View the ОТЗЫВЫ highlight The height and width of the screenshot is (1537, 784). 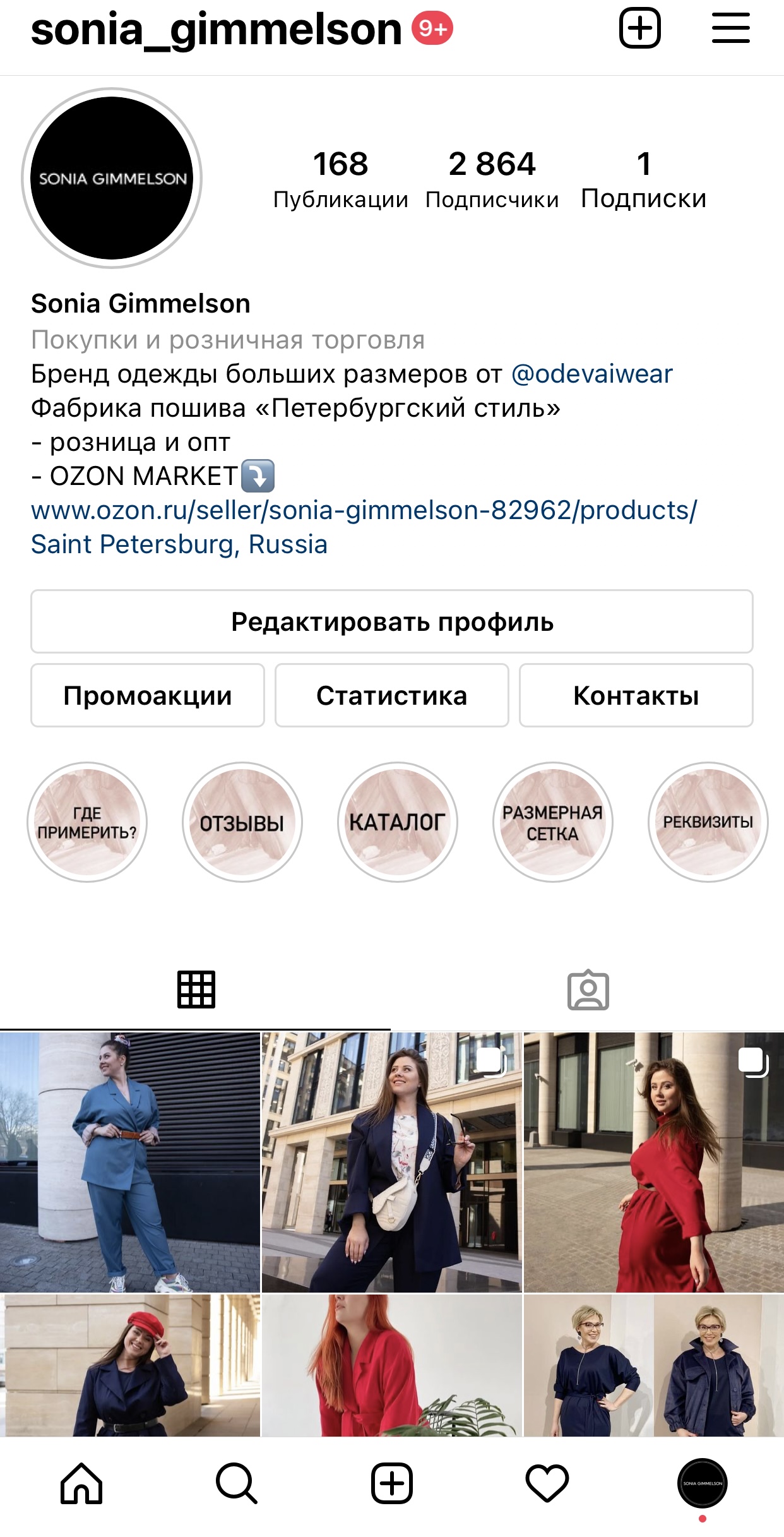242,822
